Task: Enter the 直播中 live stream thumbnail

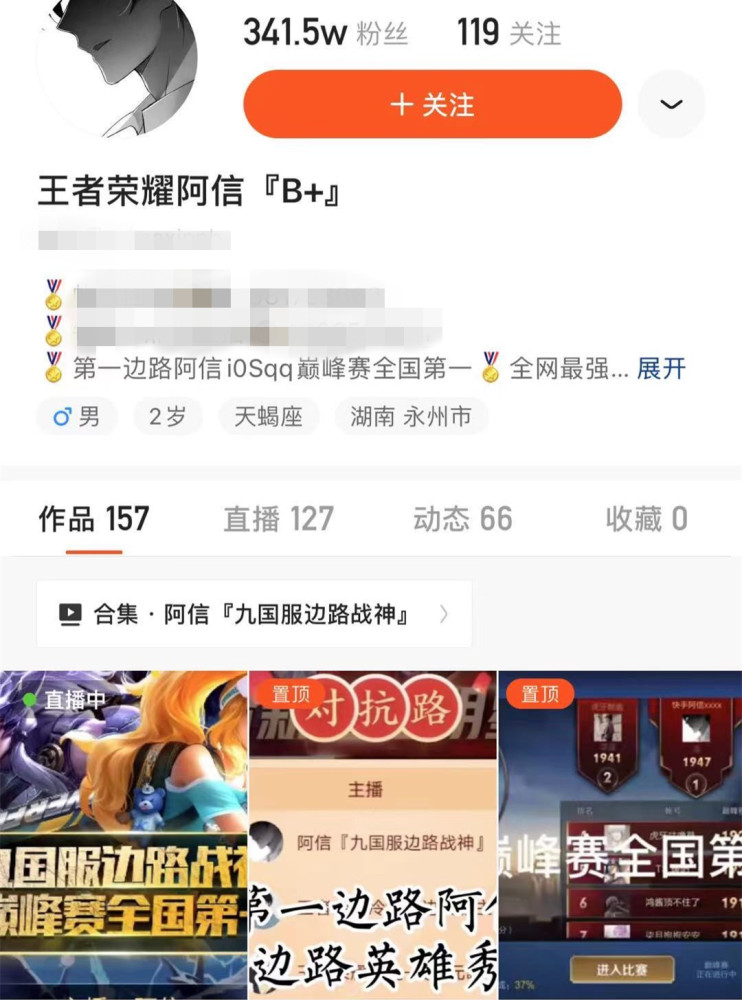Action: pos(123,835)
